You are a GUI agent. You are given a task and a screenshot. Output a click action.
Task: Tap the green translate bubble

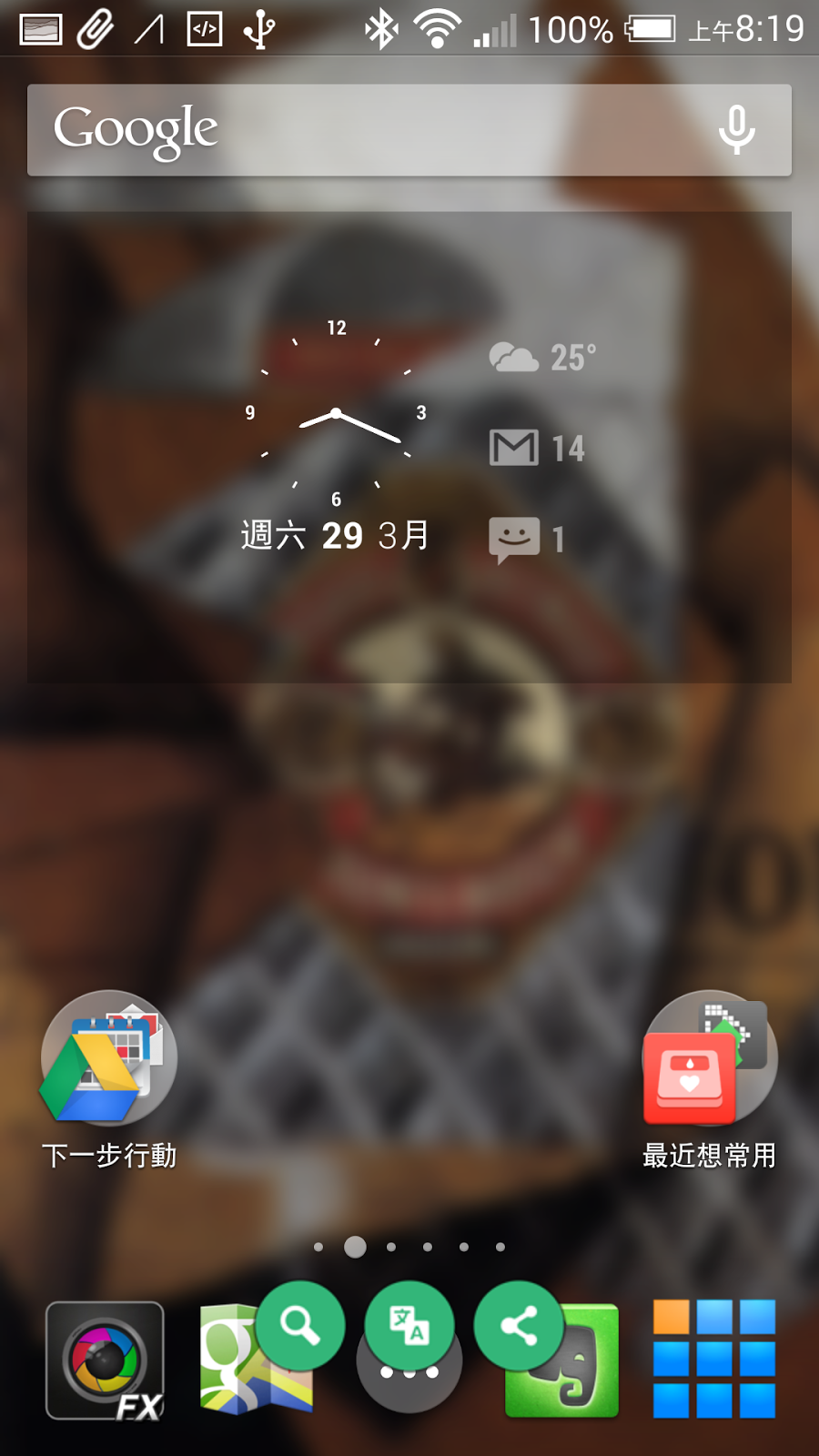pos(409,1325)
